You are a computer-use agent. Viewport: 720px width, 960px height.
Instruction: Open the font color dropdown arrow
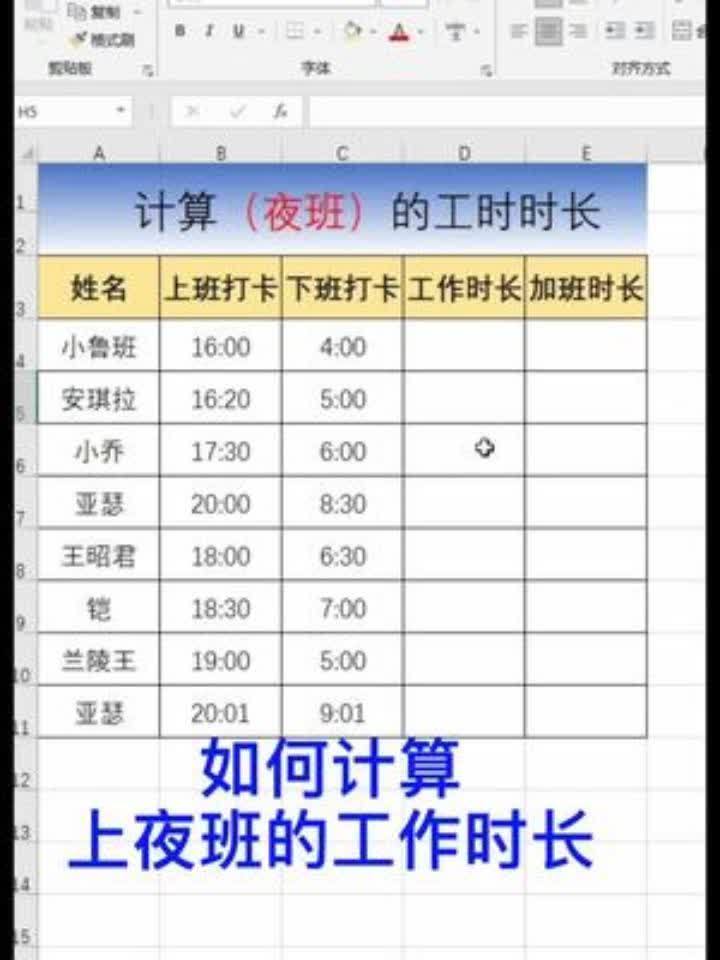(421, 29)
